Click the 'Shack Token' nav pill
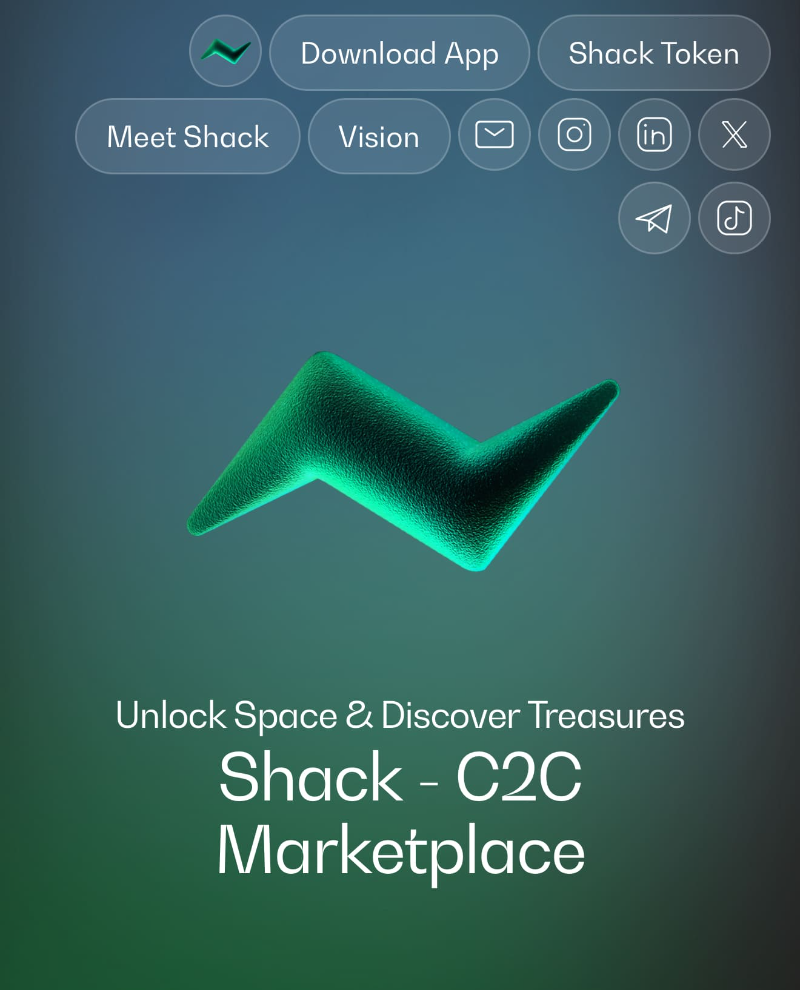The image size is (800, 990). pos(653,53)
